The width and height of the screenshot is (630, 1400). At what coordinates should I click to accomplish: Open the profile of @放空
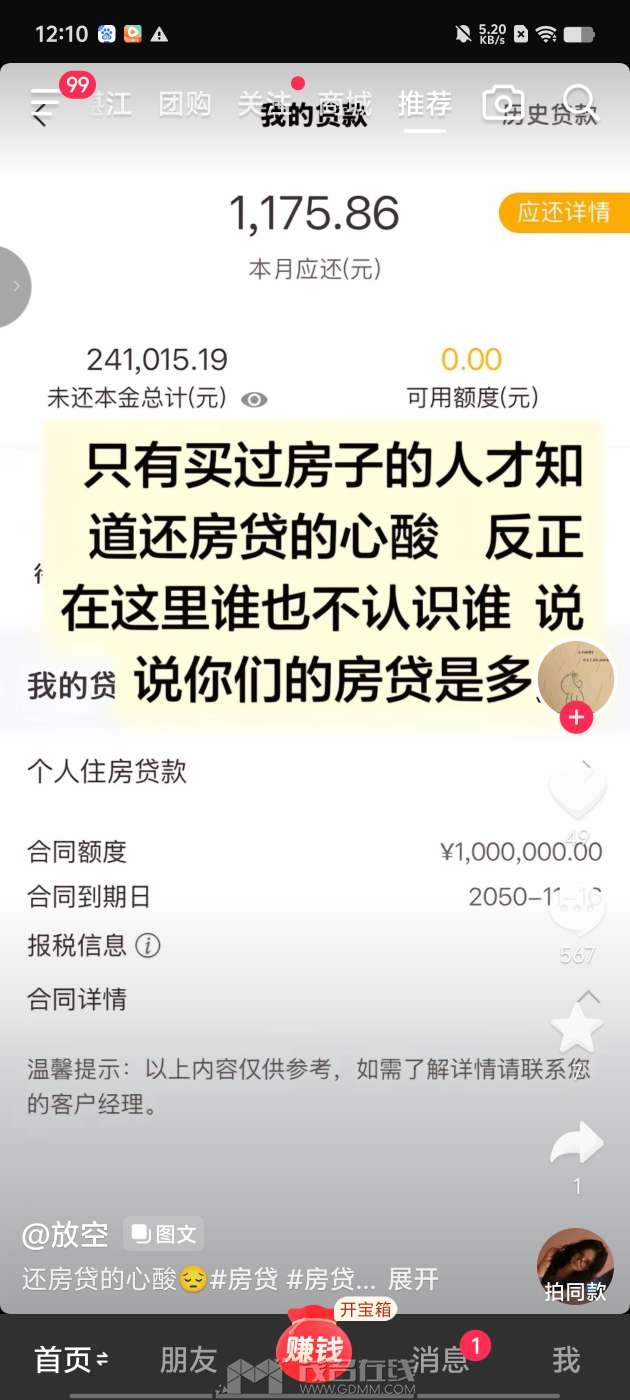65,1235
